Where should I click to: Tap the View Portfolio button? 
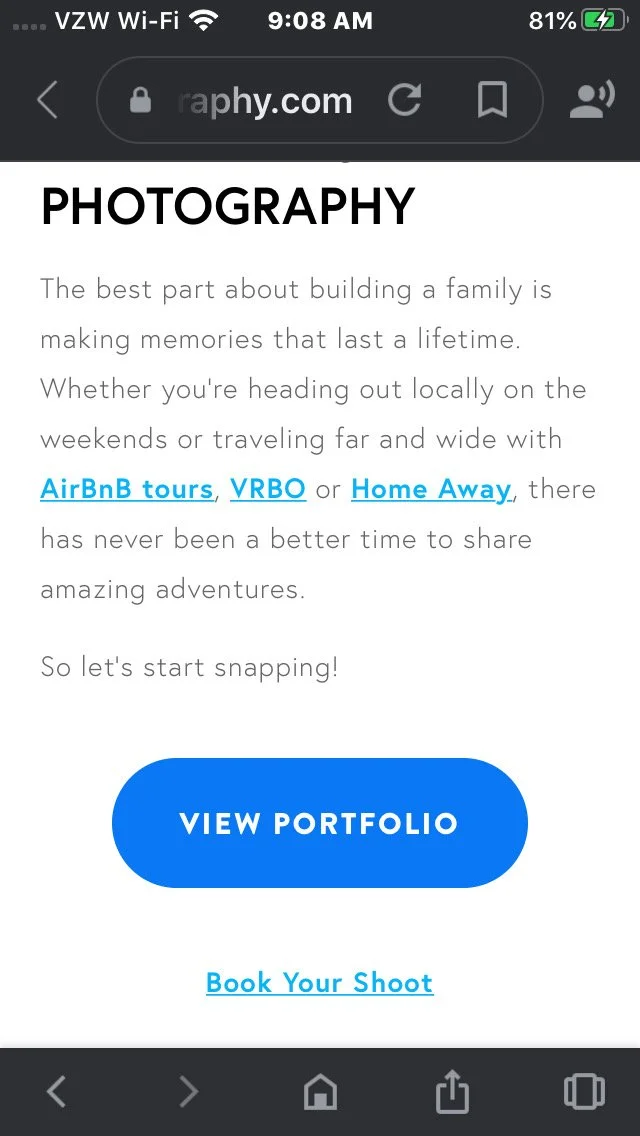tap(320, 823)
